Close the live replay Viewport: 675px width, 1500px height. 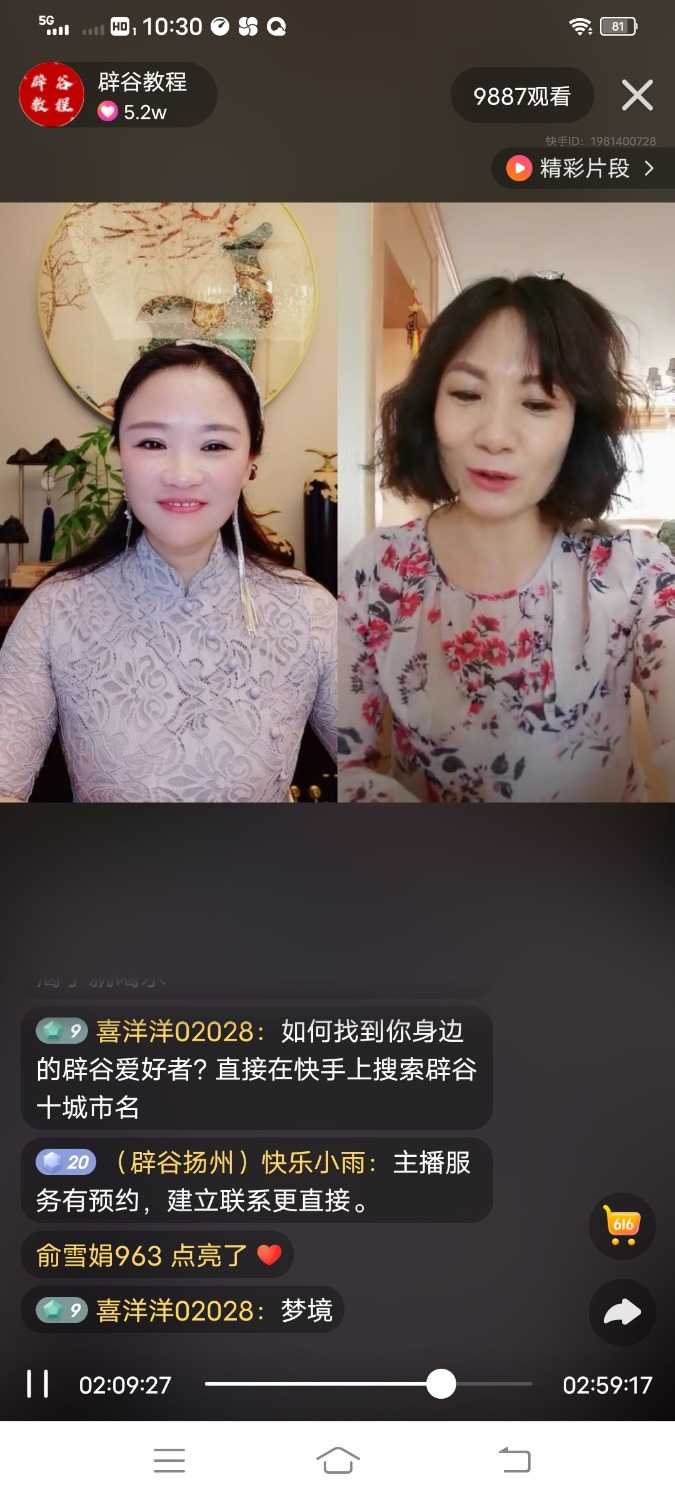point(637,96)
